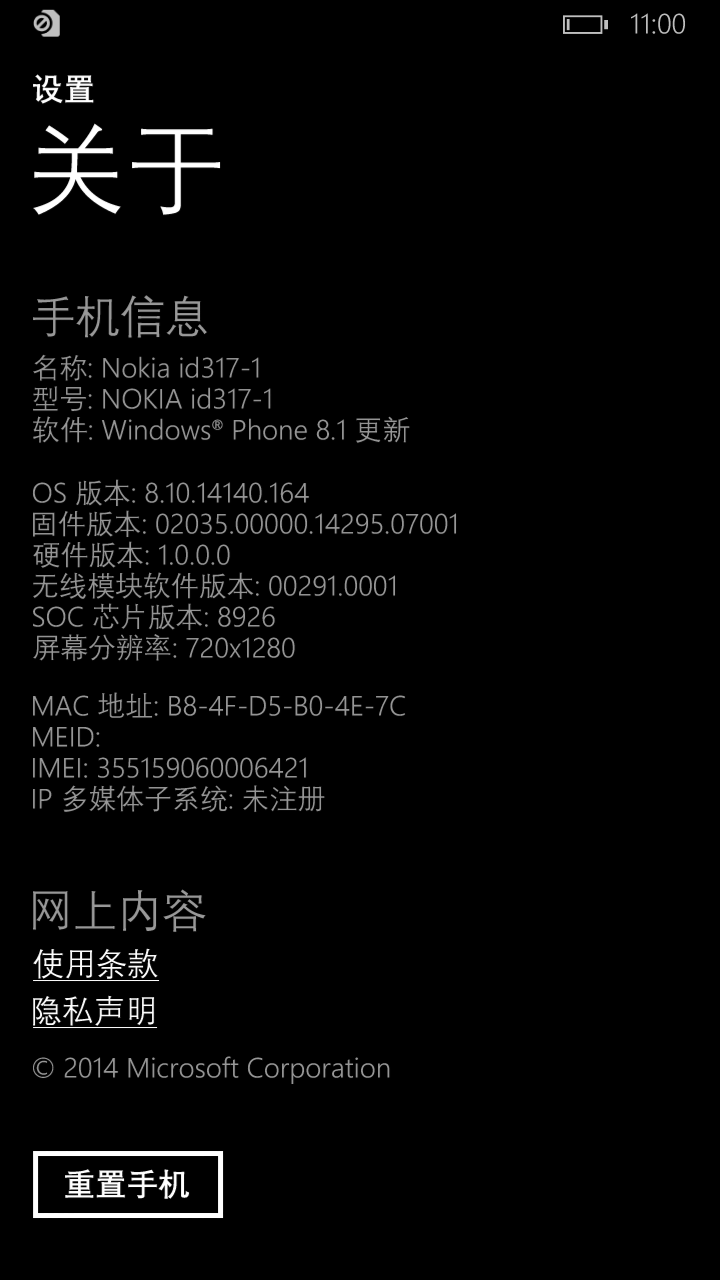Open the 使用条款 terms link
Image resolution: width=720 pixels, height=1280 pixels.
(95, 965)
